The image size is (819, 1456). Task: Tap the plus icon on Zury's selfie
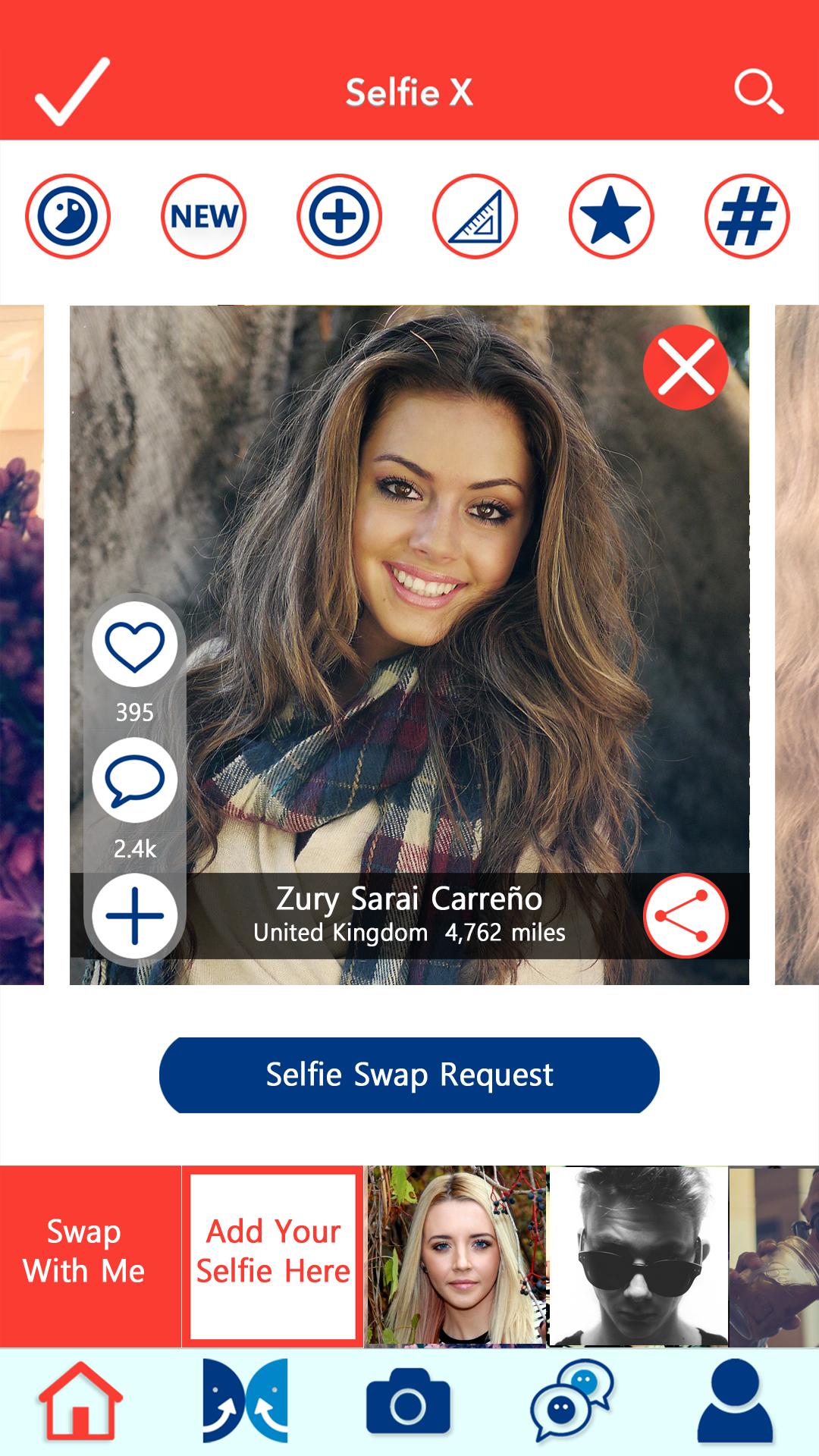tap(134, 915)
